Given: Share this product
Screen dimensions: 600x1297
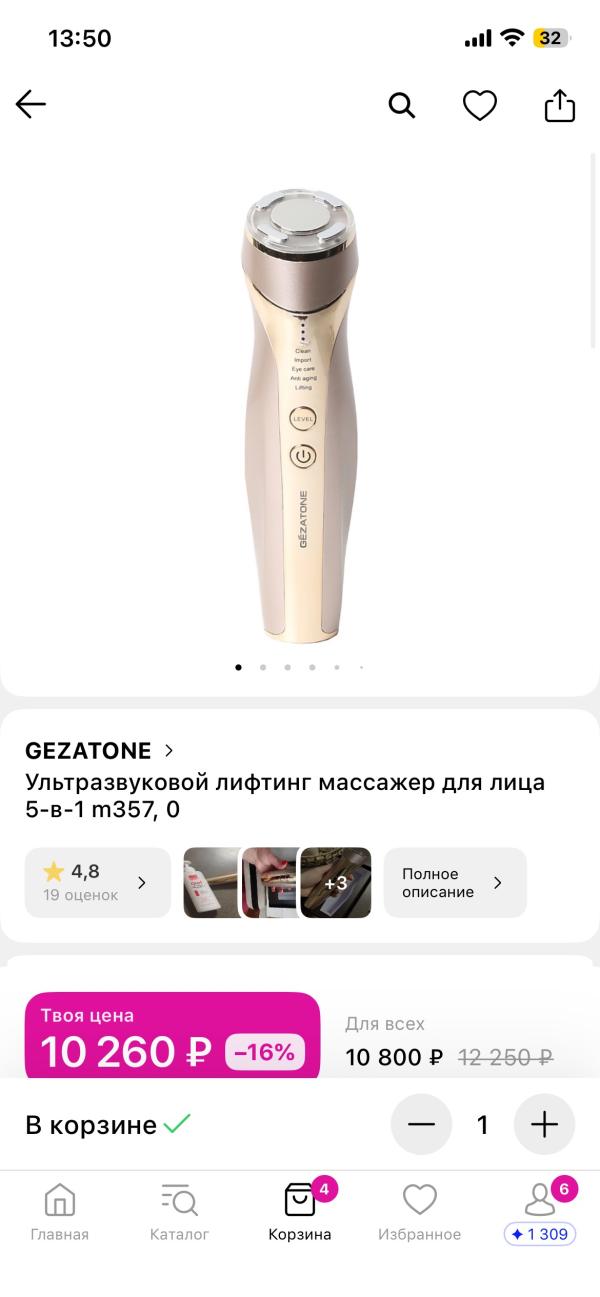Looking at the screenshot, I should [x=560, y=105].
